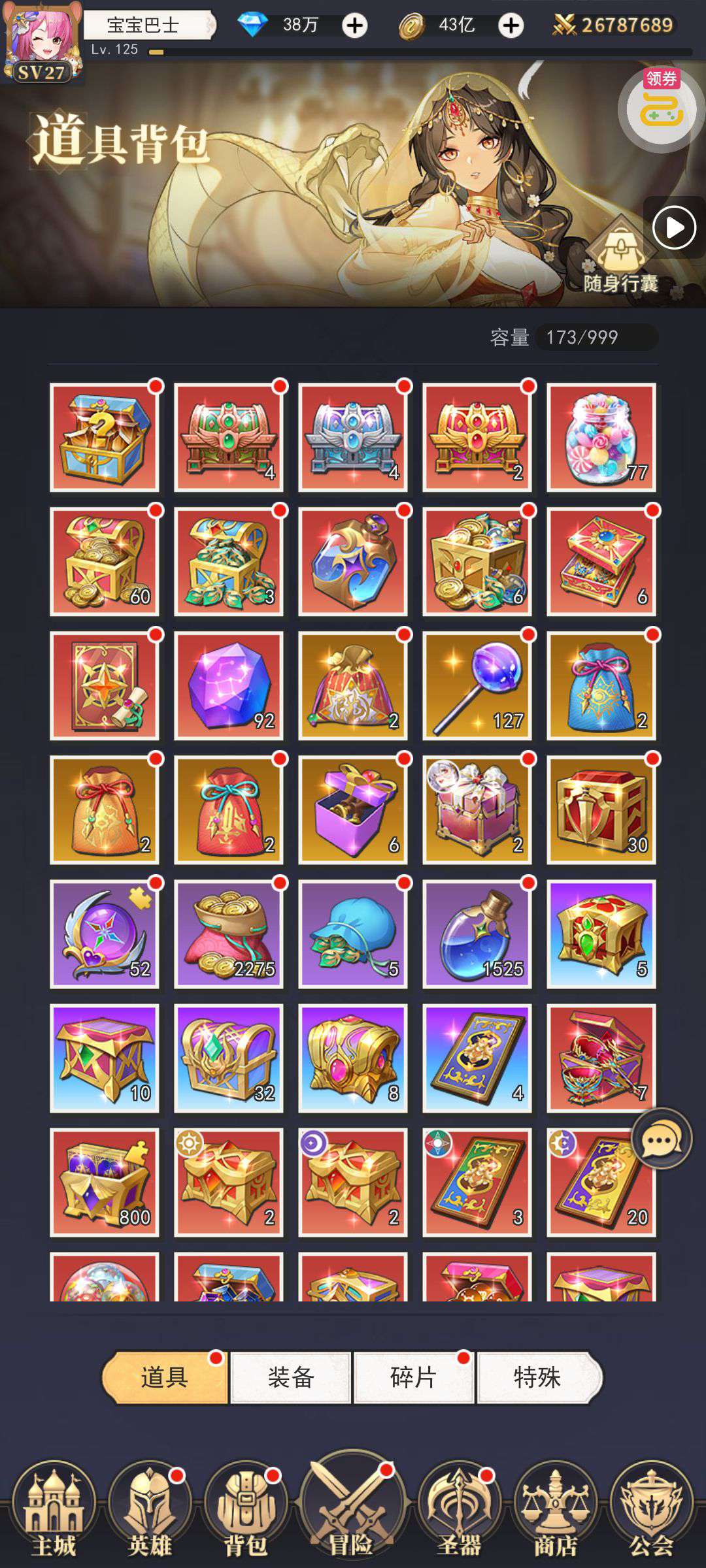Select the coin bag item with 2275
Image resolution: width=706 pixels, height=1568 pixels.
pos(229,934)
